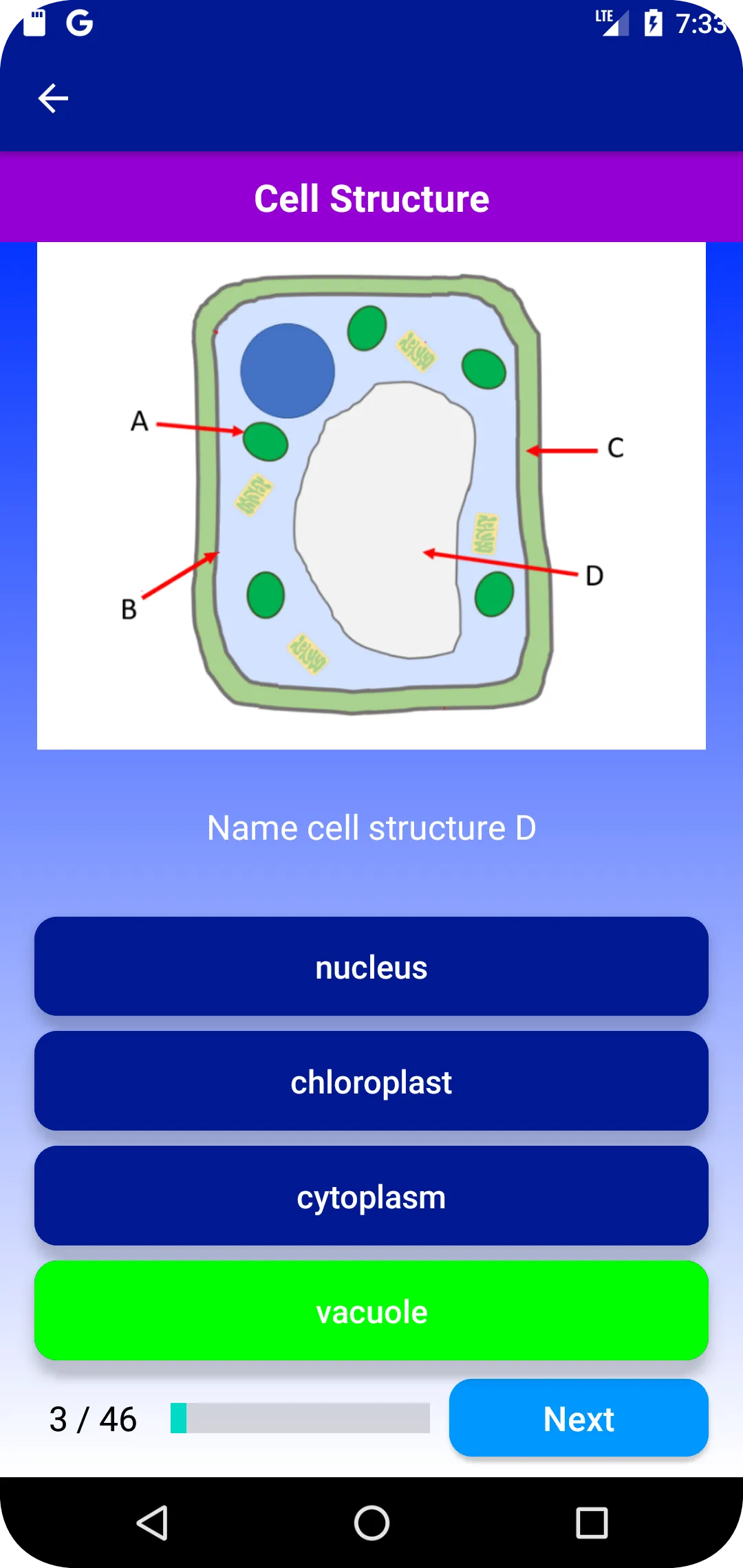743x1568 pixels.
Task: Go back using the top arrow
Action: pos(53,98)
